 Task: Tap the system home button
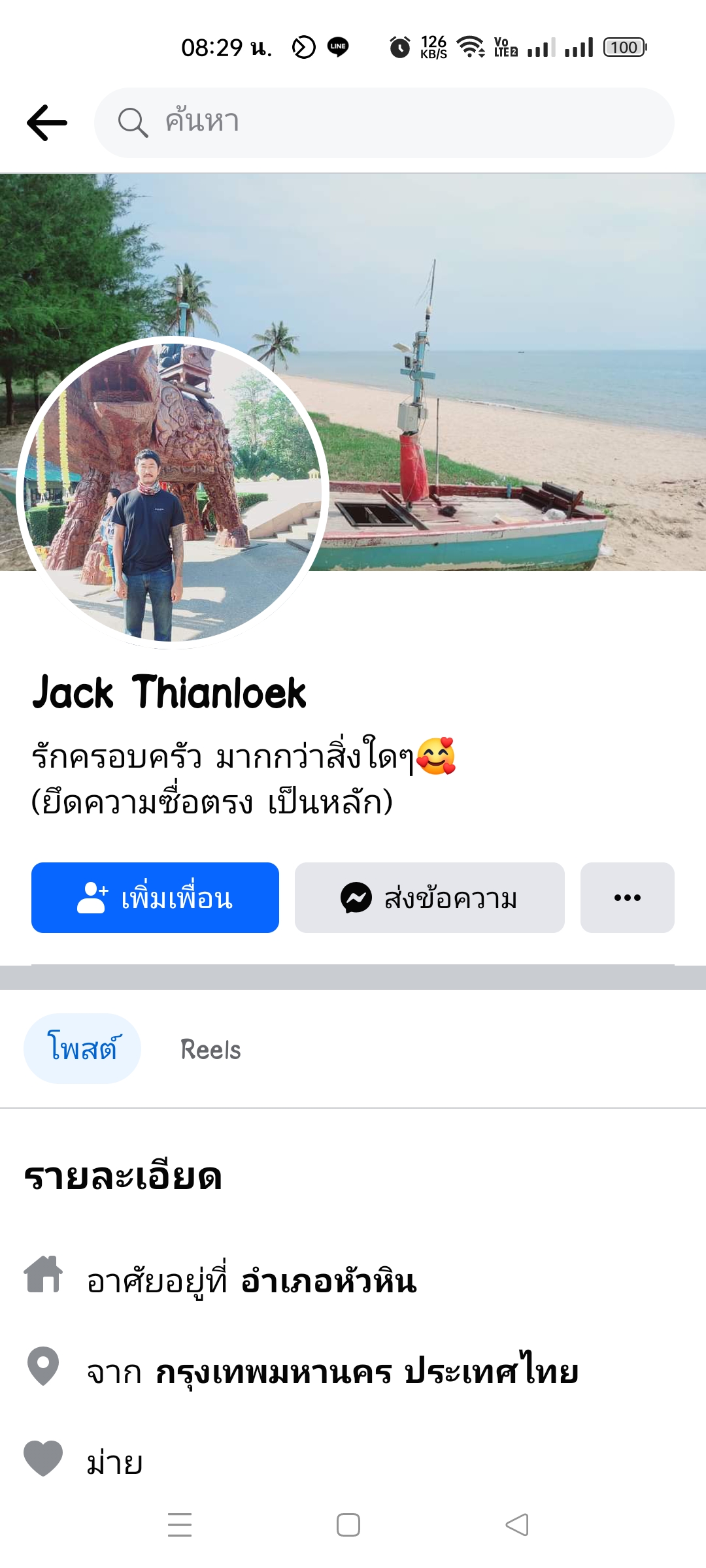[x=348, y=1525]
